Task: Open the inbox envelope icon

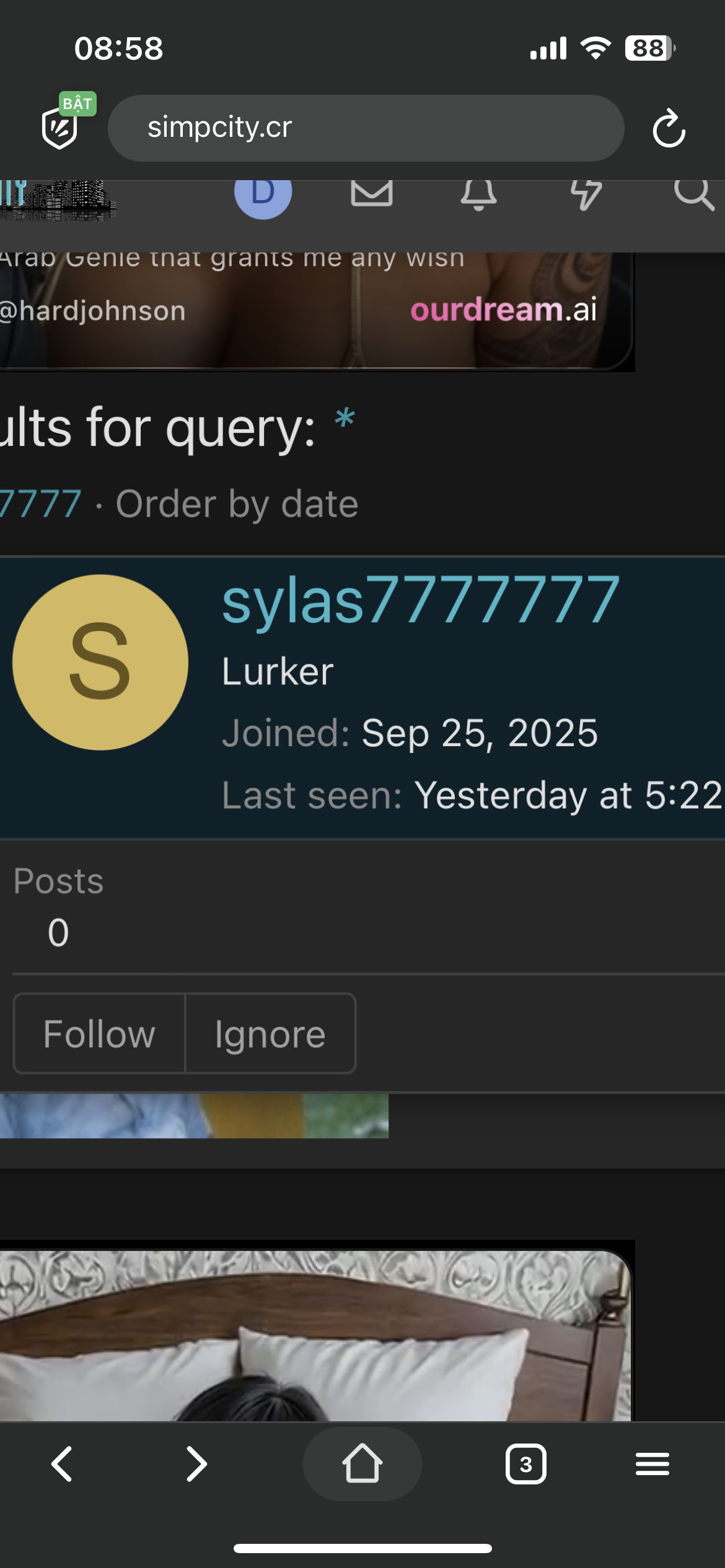Action: pyautogui.click(x=371, y=193)
